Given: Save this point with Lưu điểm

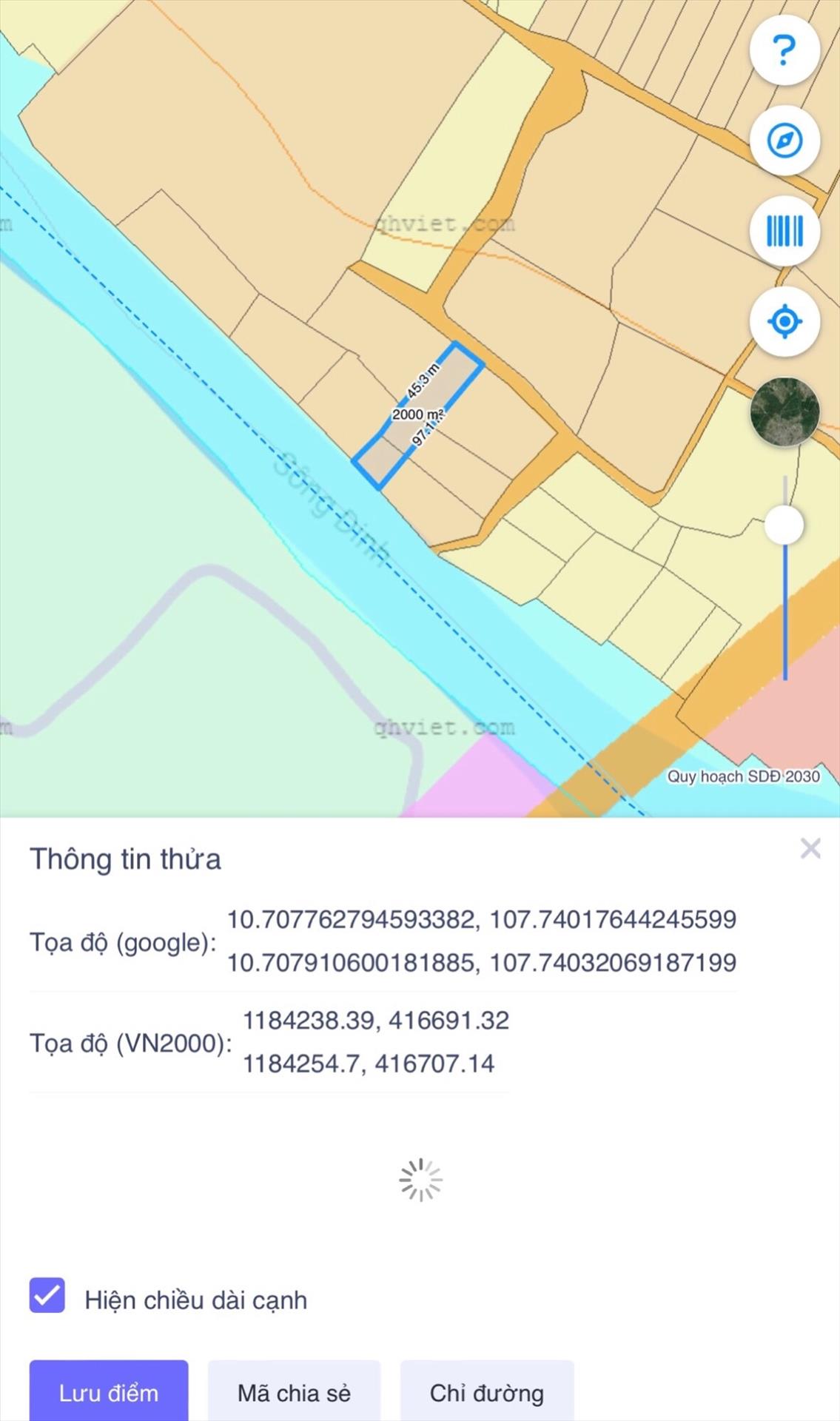Looking at the screenshot, I should [x=109, y=1392].
